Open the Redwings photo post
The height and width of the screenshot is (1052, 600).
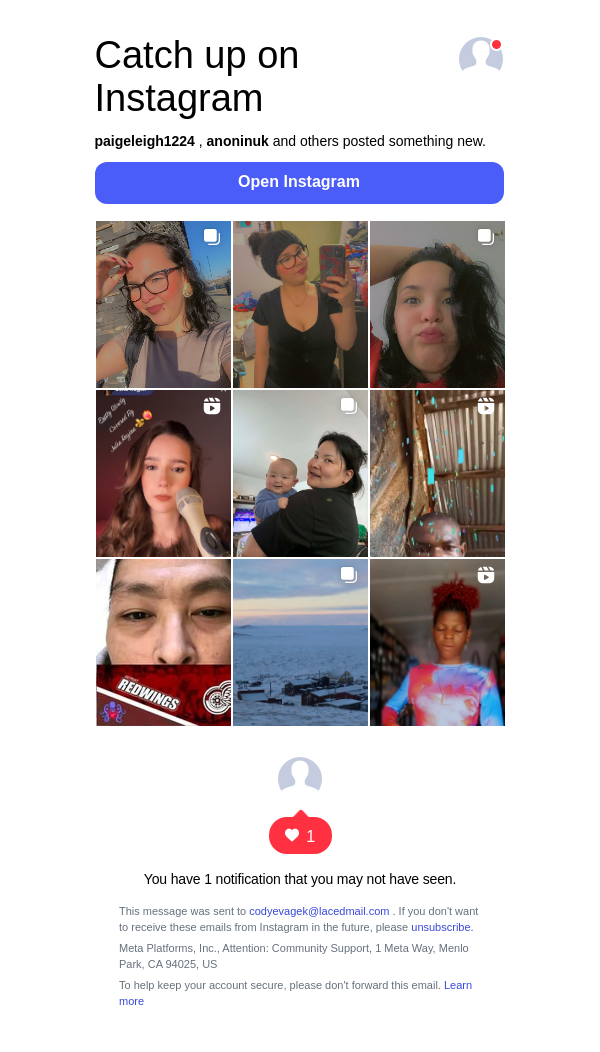[163, 642]
